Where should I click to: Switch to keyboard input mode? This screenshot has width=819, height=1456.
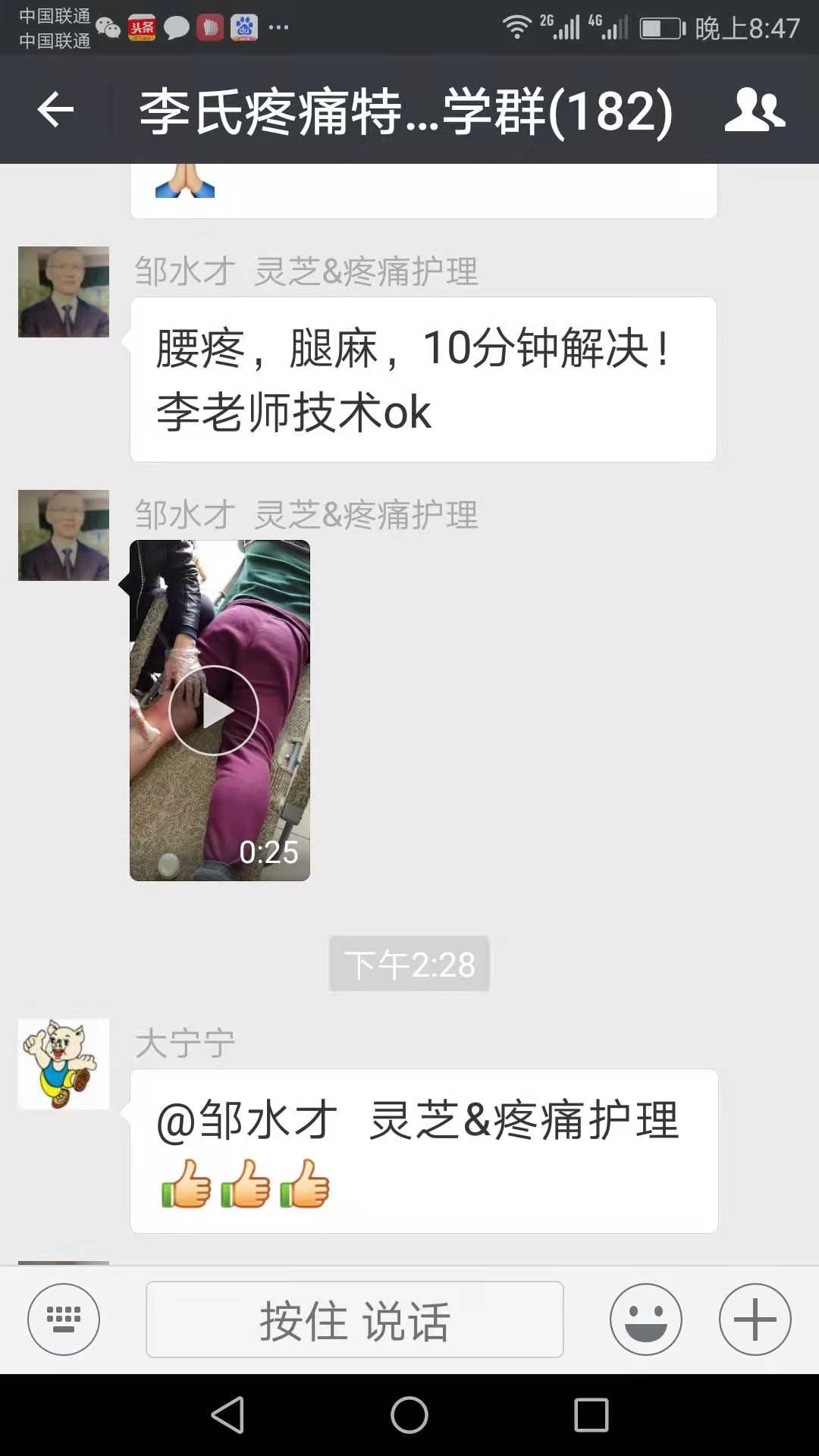pos(64,1319)
